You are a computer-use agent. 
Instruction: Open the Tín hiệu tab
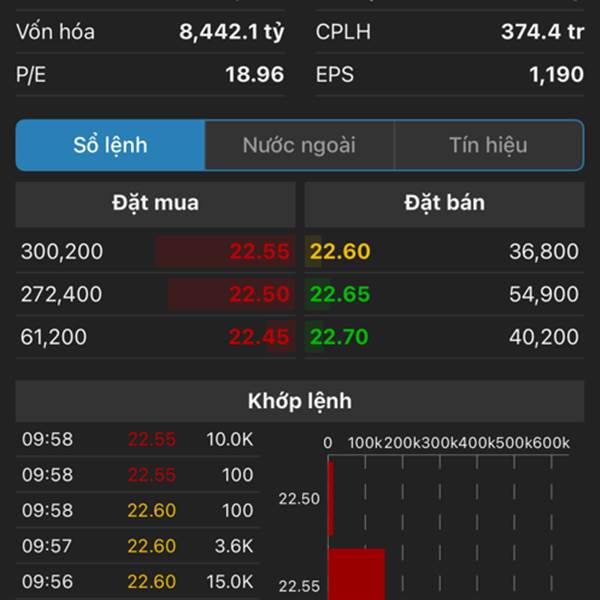coord(488,145)
